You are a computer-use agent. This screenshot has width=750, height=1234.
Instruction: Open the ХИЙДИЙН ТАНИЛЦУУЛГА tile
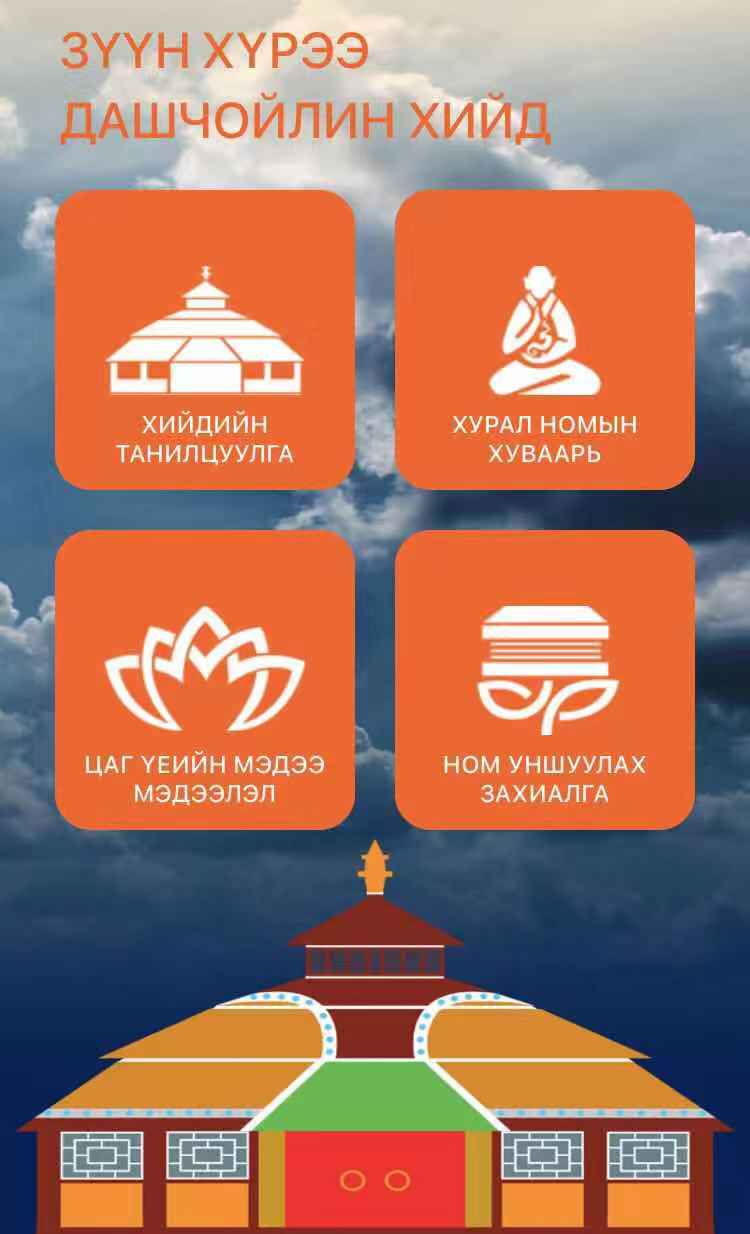[205, 340]
